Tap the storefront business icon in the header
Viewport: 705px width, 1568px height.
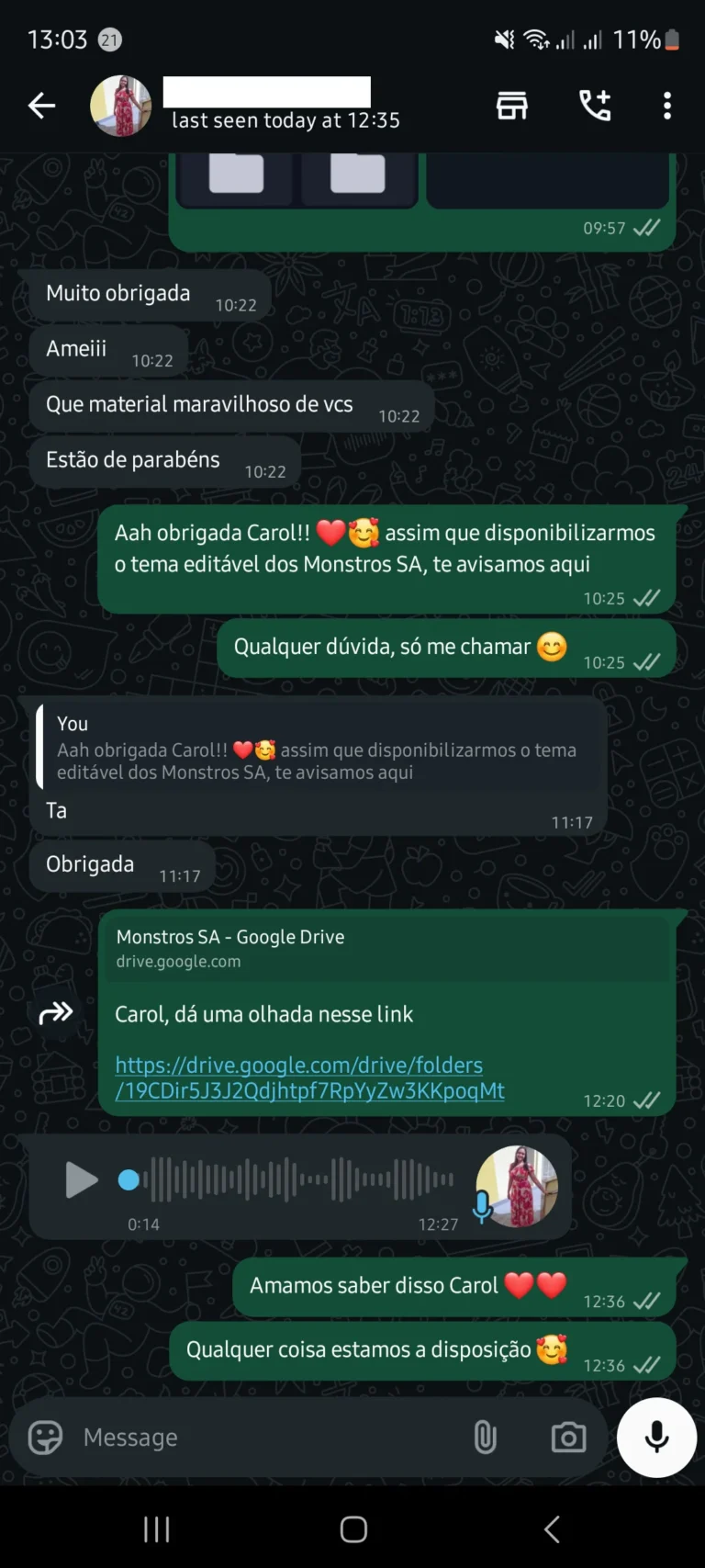click(511, 106)
